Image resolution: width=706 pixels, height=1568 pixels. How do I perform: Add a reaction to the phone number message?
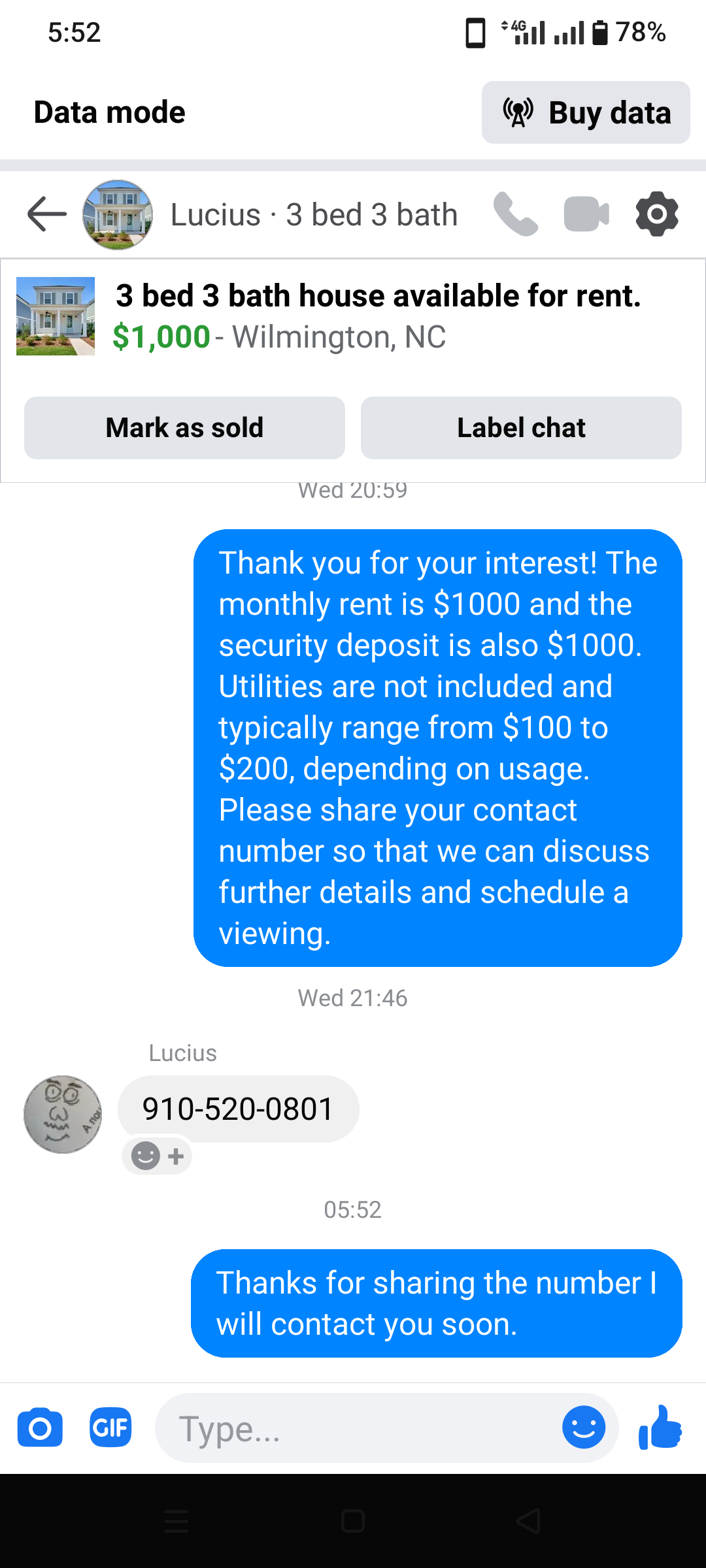click(157, 1156)
